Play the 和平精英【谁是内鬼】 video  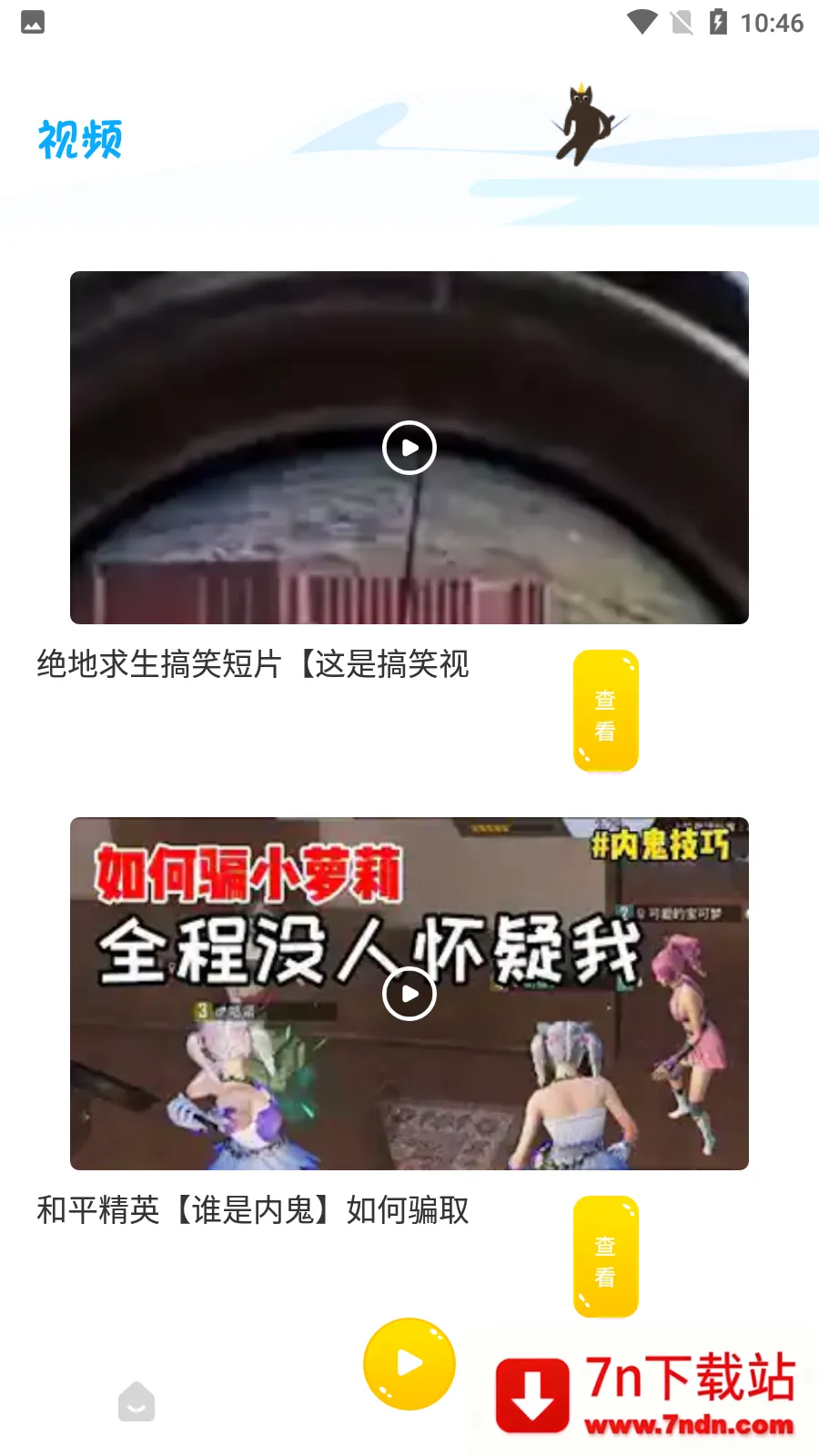tap(409, 994)
